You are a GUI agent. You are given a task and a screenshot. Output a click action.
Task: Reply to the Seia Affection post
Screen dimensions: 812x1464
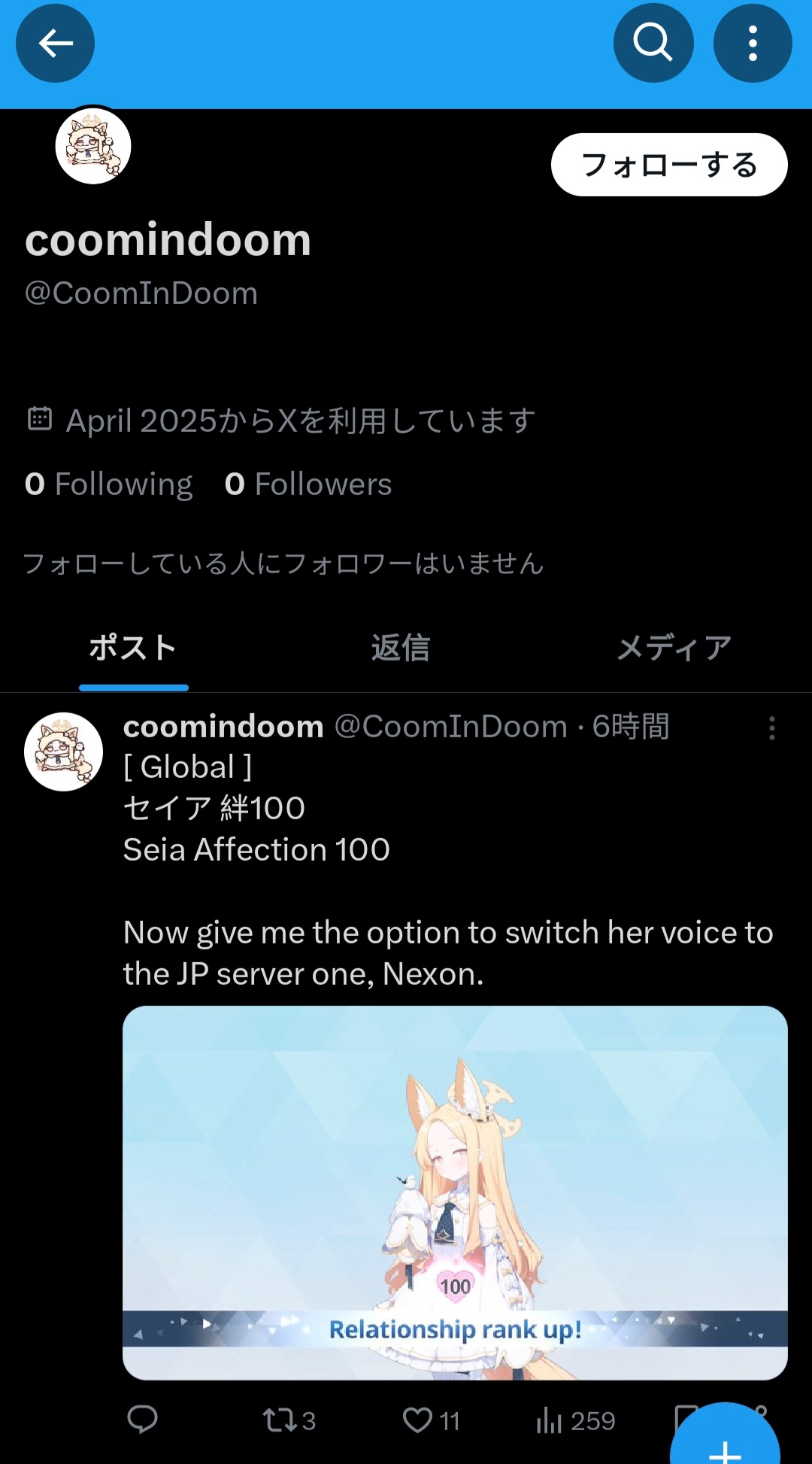142,1420
